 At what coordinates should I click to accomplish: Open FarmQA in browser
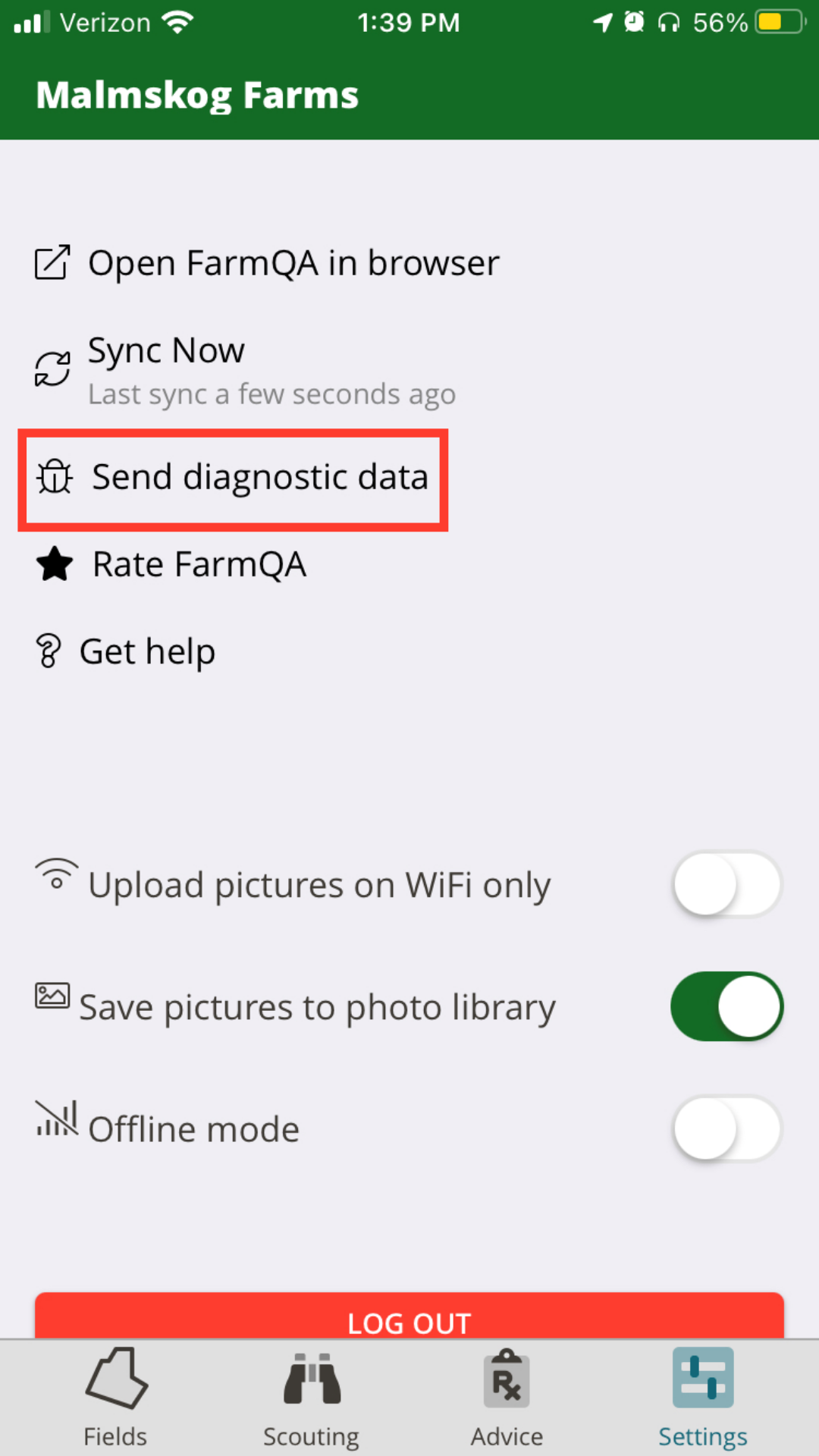pyautogui.click(x=267, y=263)
